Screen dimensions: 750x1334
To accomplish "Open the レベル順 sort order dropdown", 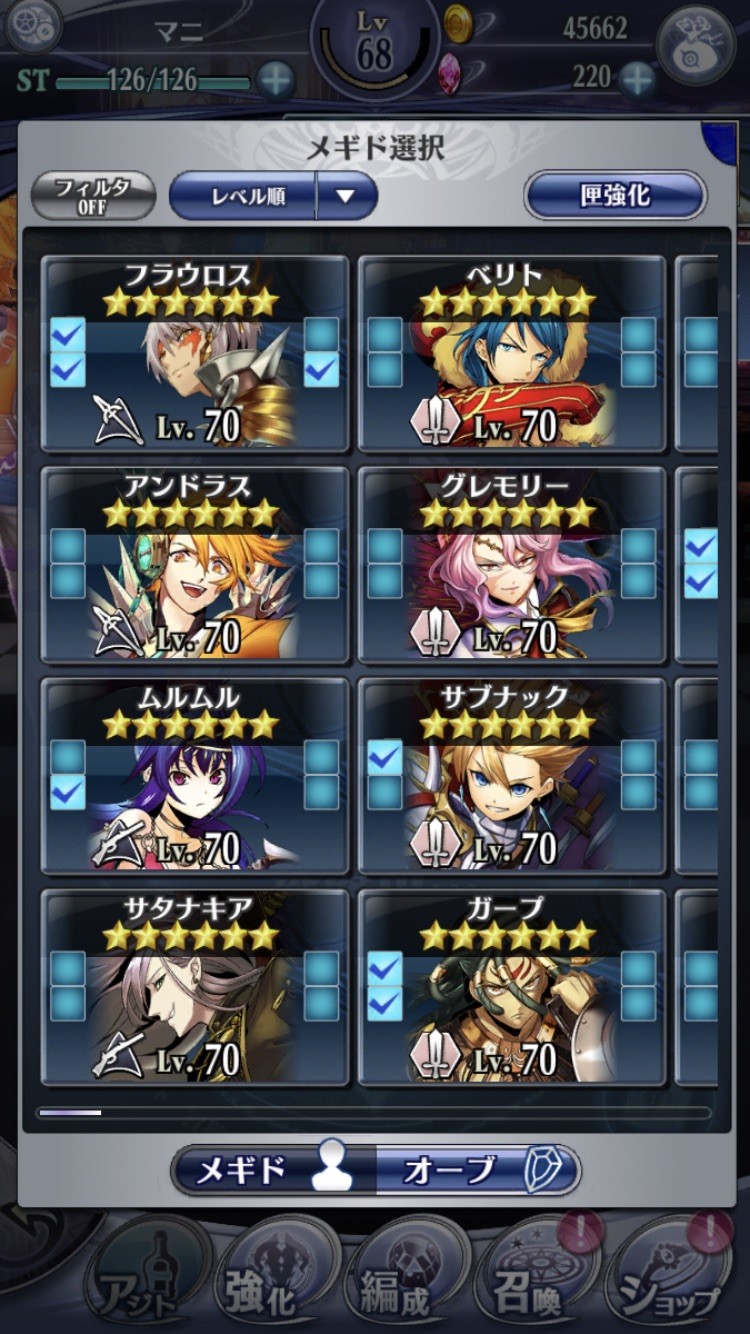I will tap(273, 196).
